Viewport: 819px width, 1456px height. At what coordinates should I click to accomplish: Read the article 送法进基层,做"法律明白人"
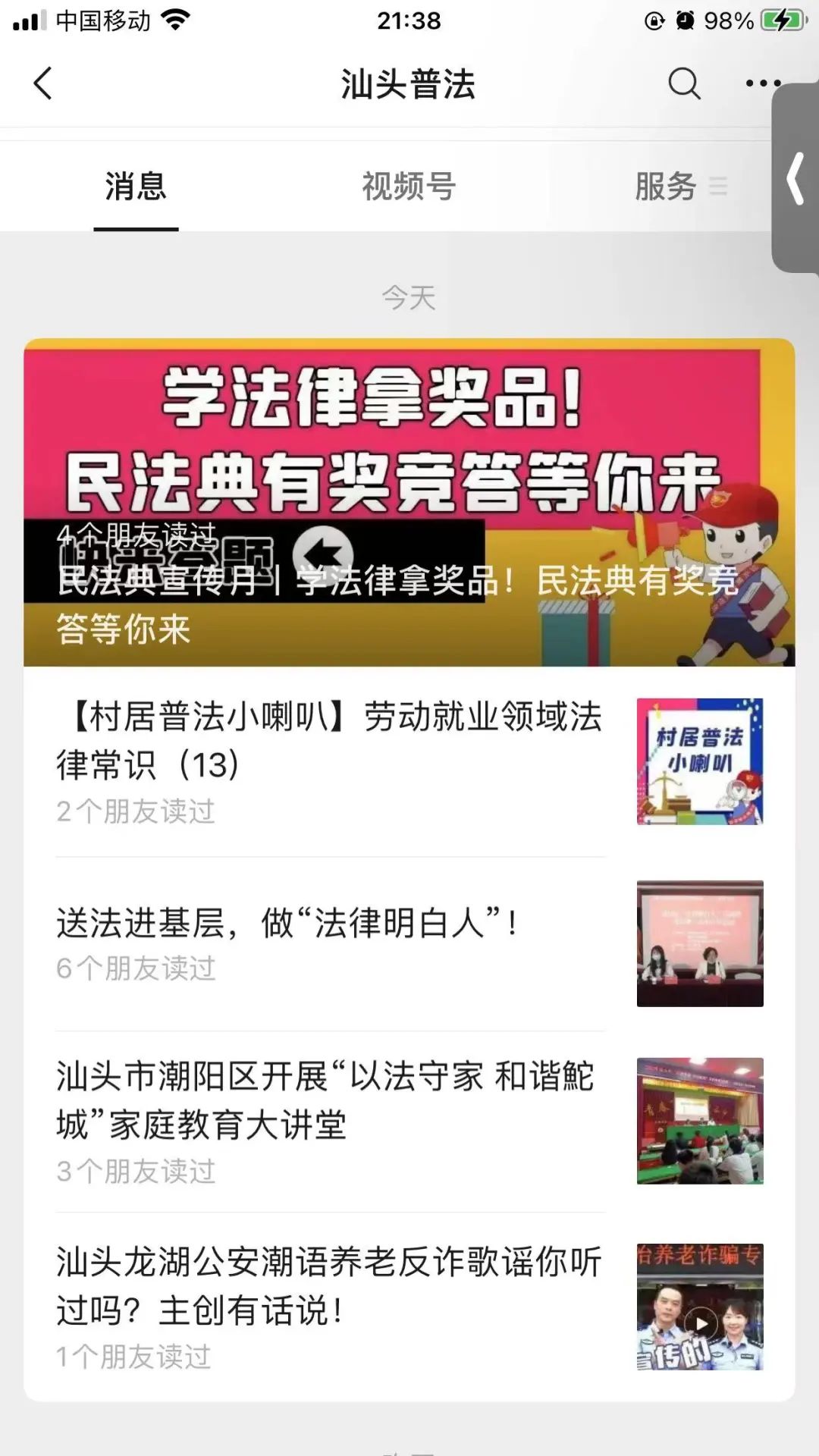pyautogui.click(x=288, y=924)
